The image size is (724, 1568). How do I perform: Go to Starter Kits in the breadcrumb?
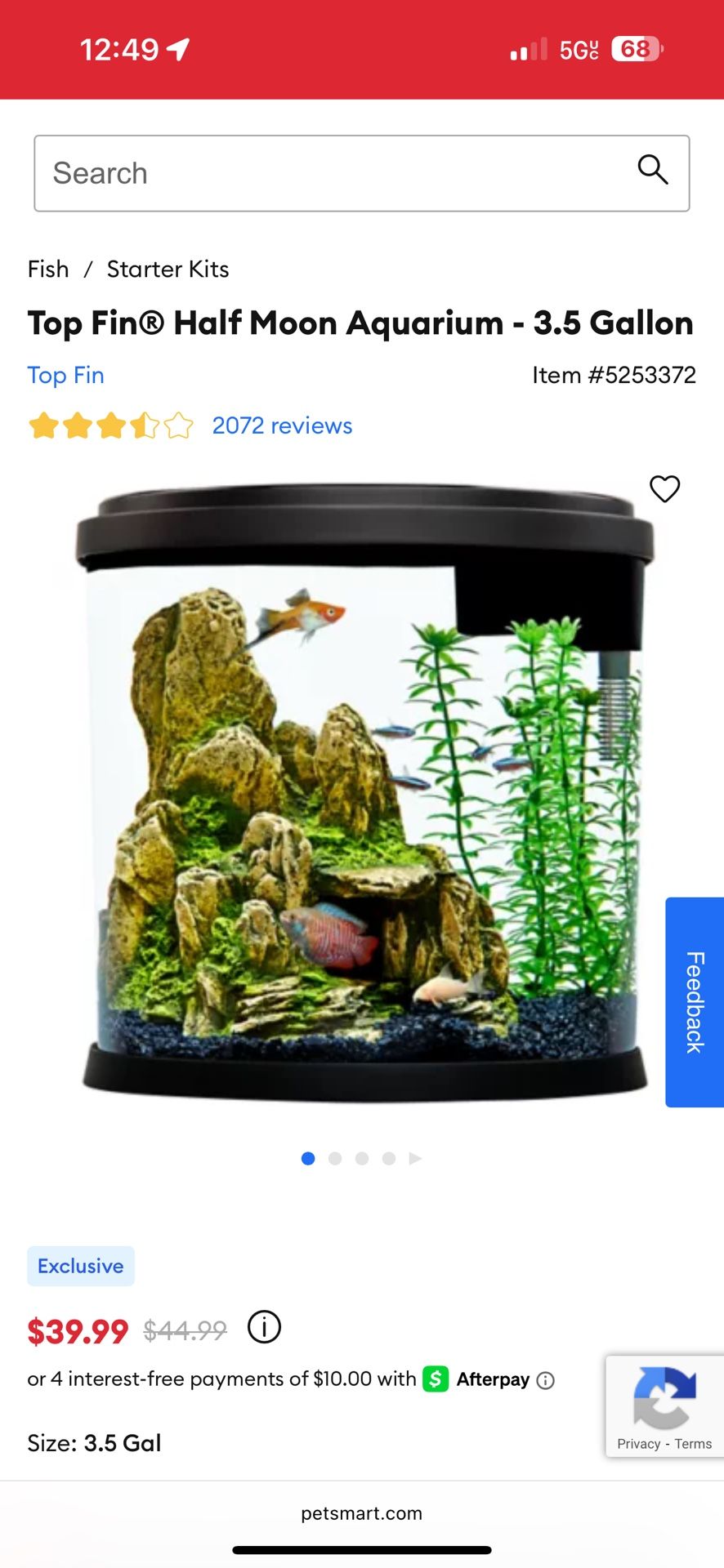tap(168, 269)
